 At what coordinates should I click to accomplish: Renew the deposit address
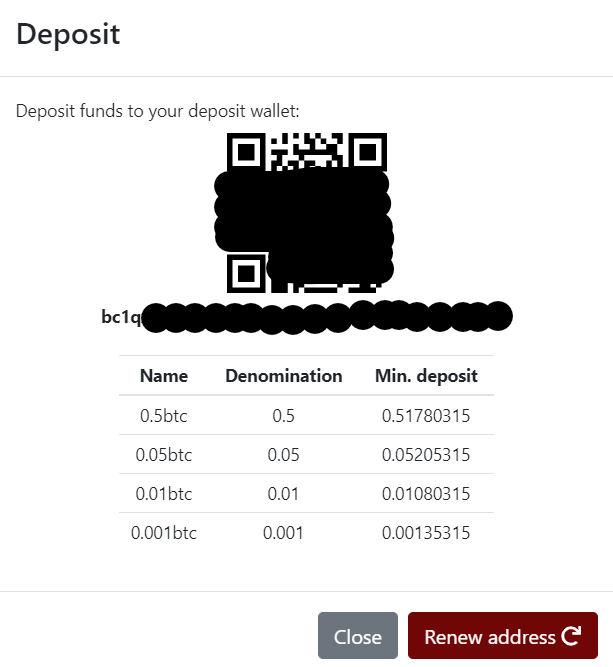[x=502, y=636]
